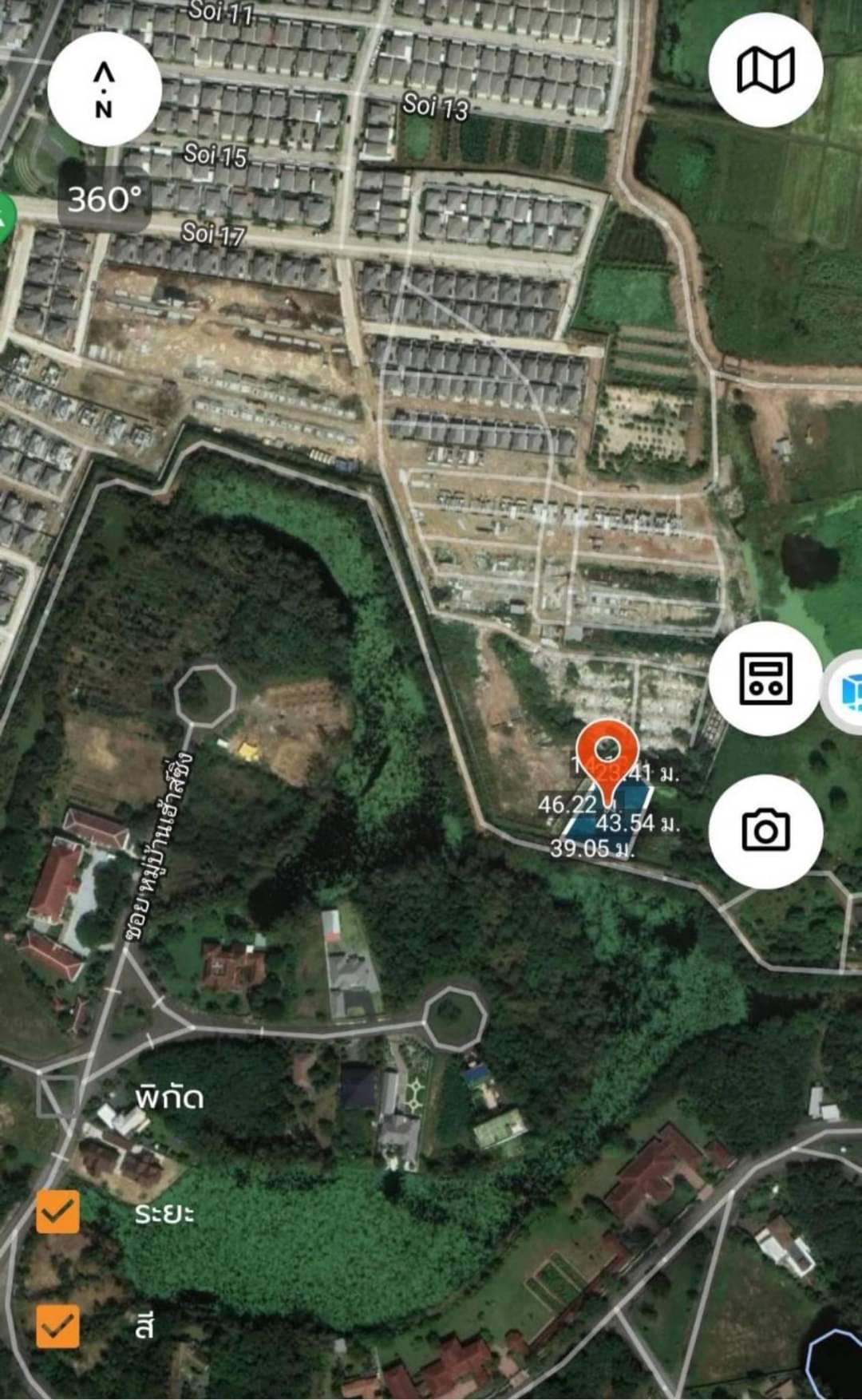Screen dimensions: 862x1400
Task: Uncheck the ระยะ checkbox
Action: point(58,1212)
